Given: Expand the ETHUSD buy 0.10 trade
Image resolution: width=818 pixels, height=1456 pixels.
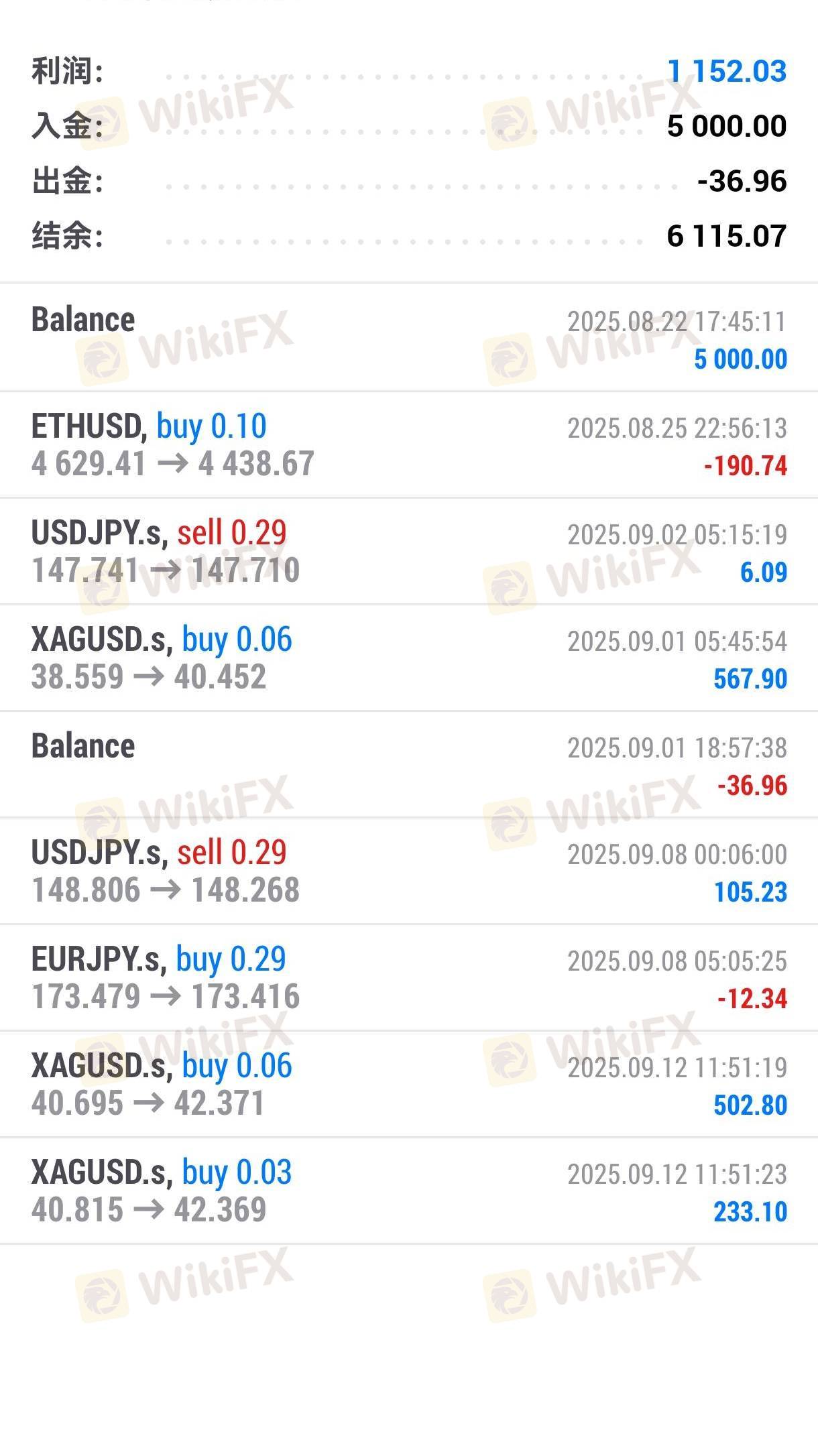Looking at the screenshot, I should tap(409, 444).
